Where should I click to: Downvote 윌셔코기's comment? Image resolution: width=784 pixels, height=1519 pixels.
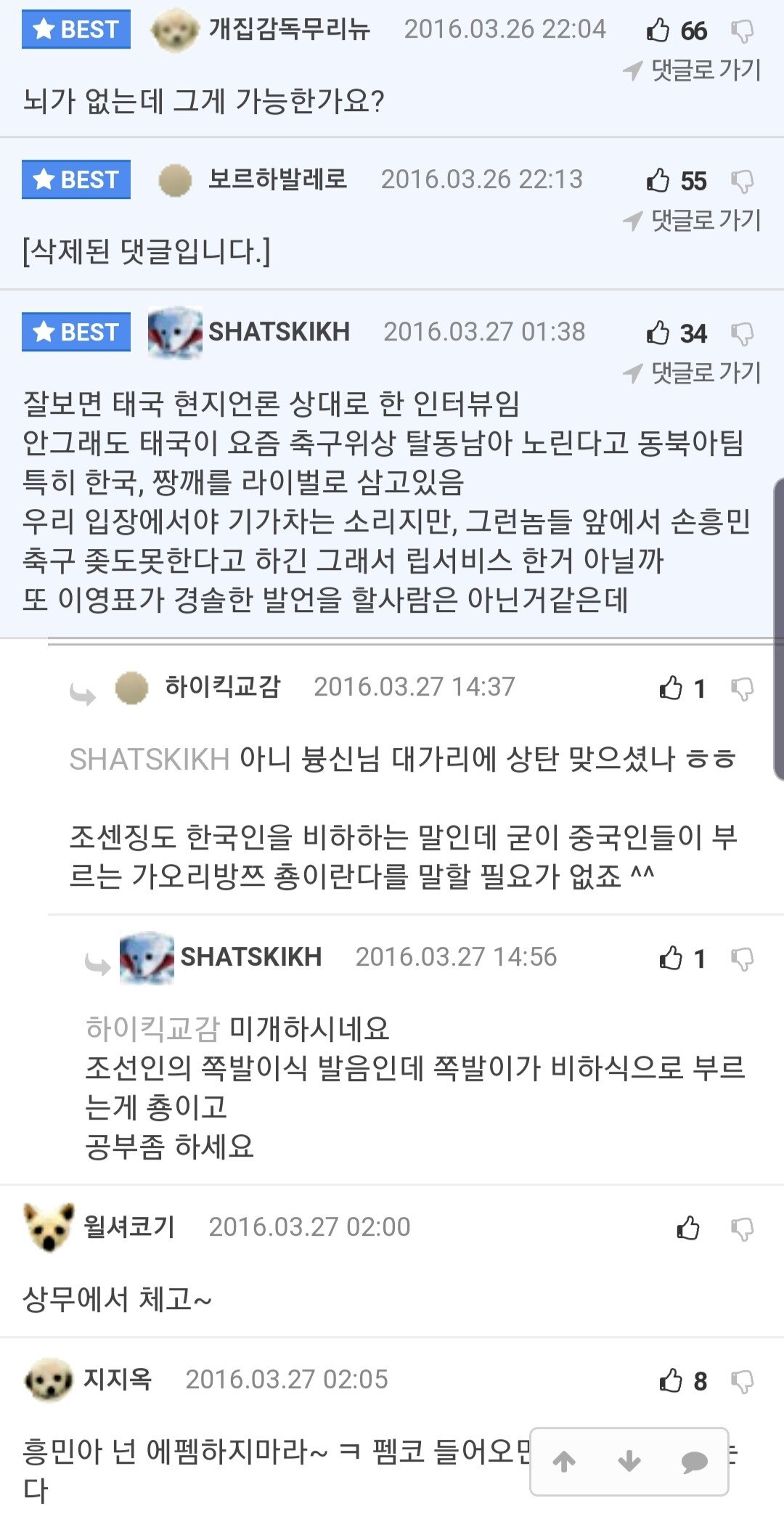coord(742,1229)
